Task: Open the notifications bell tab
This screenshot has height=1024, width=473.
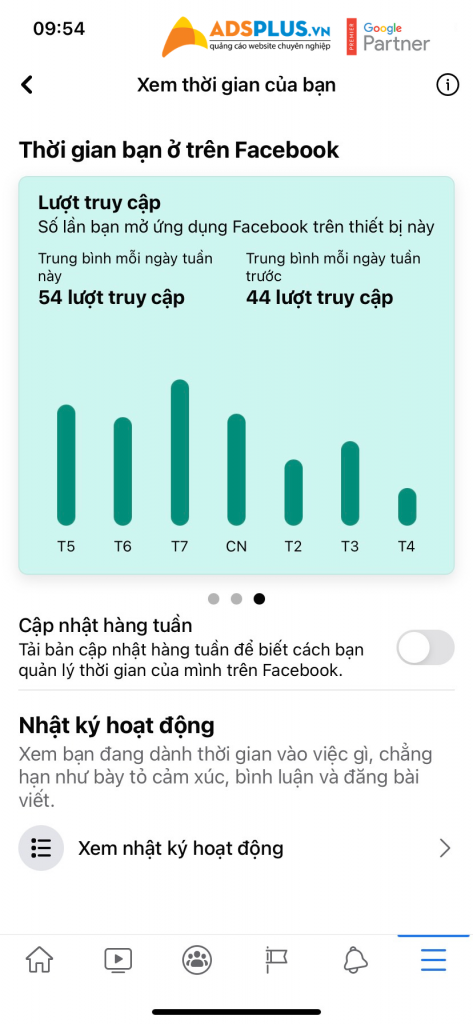Action: coord(355,959)
